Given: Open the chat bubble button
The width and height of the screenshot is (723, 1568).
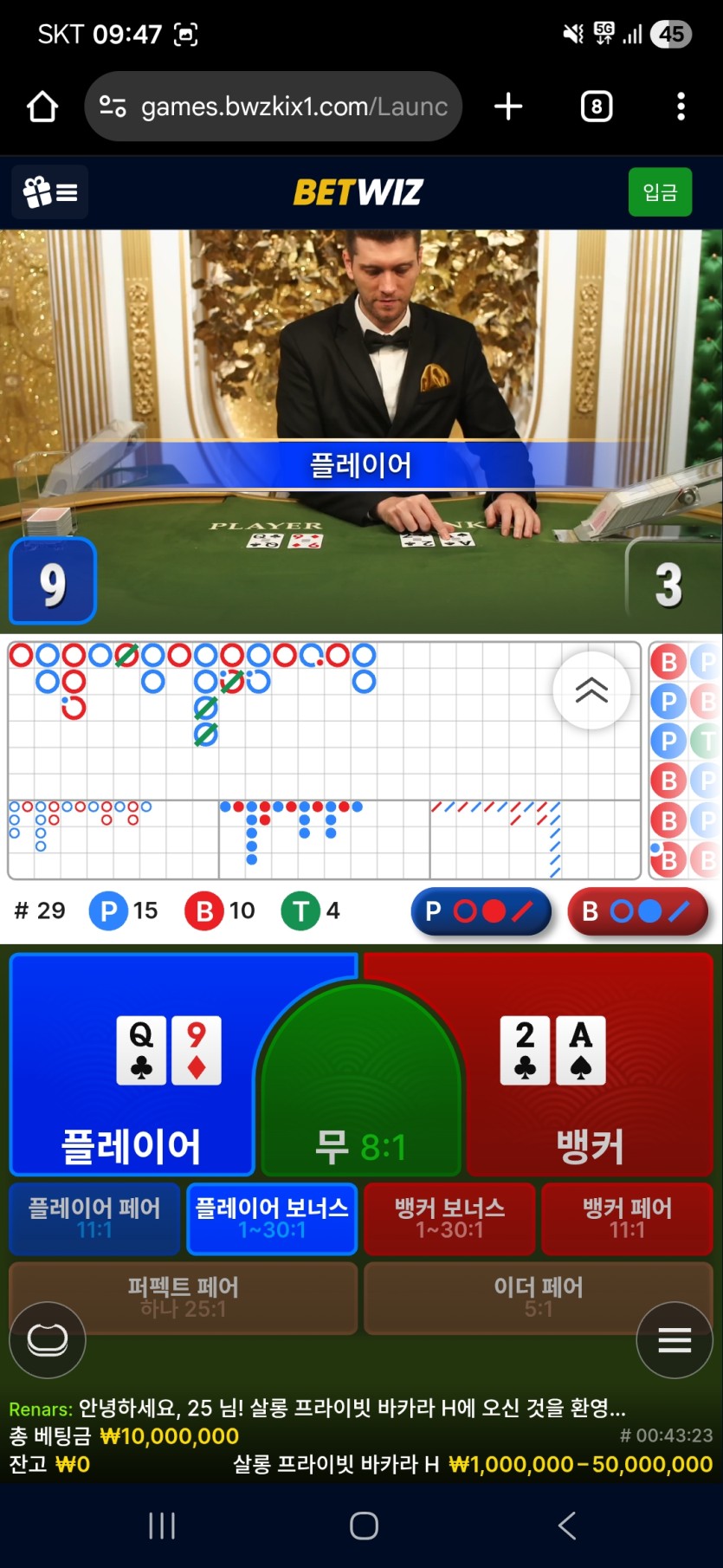Looking at the screenshot, I should 48,1339.
